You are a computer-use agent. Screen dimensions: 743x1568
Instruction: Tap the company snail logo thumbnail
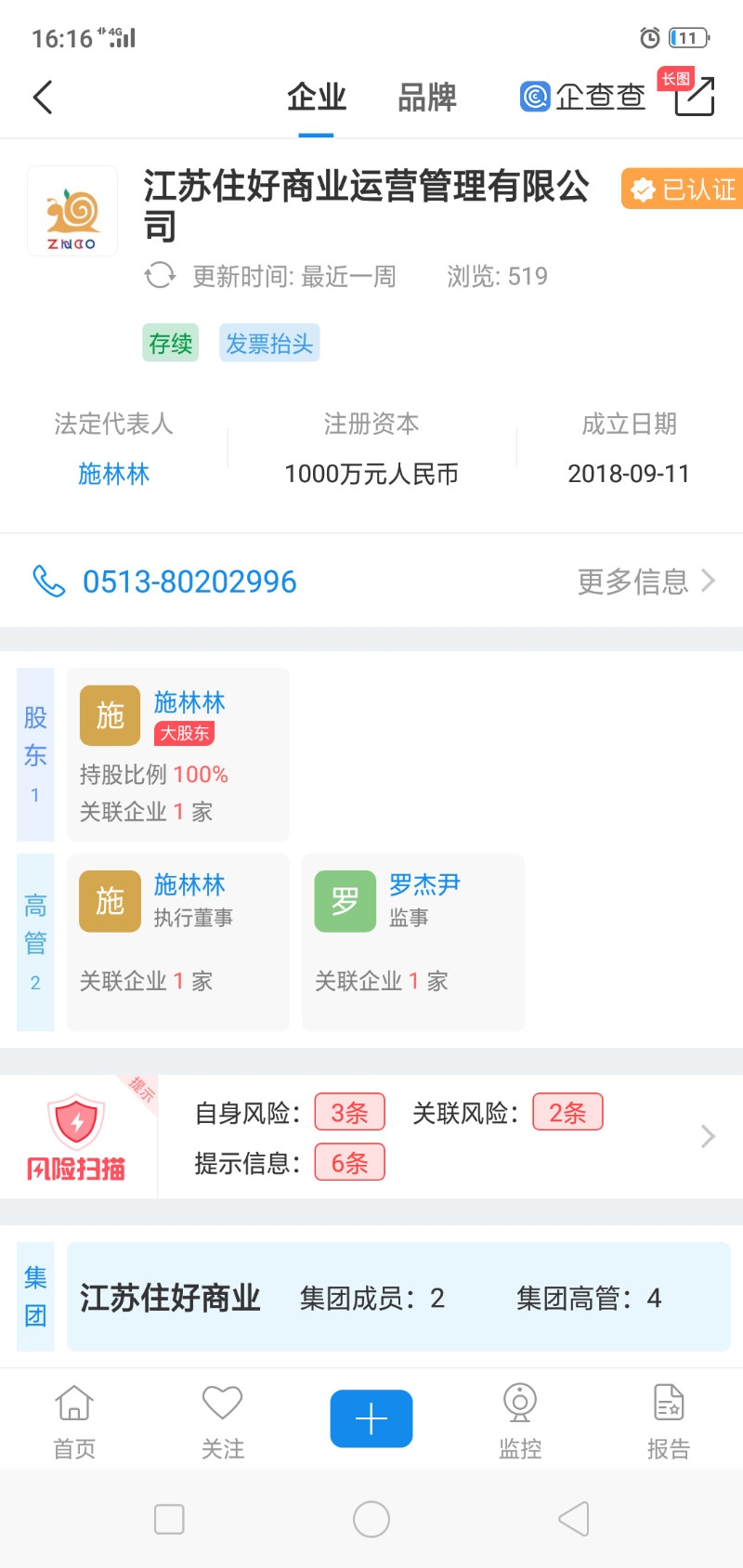tap(72, 210)
